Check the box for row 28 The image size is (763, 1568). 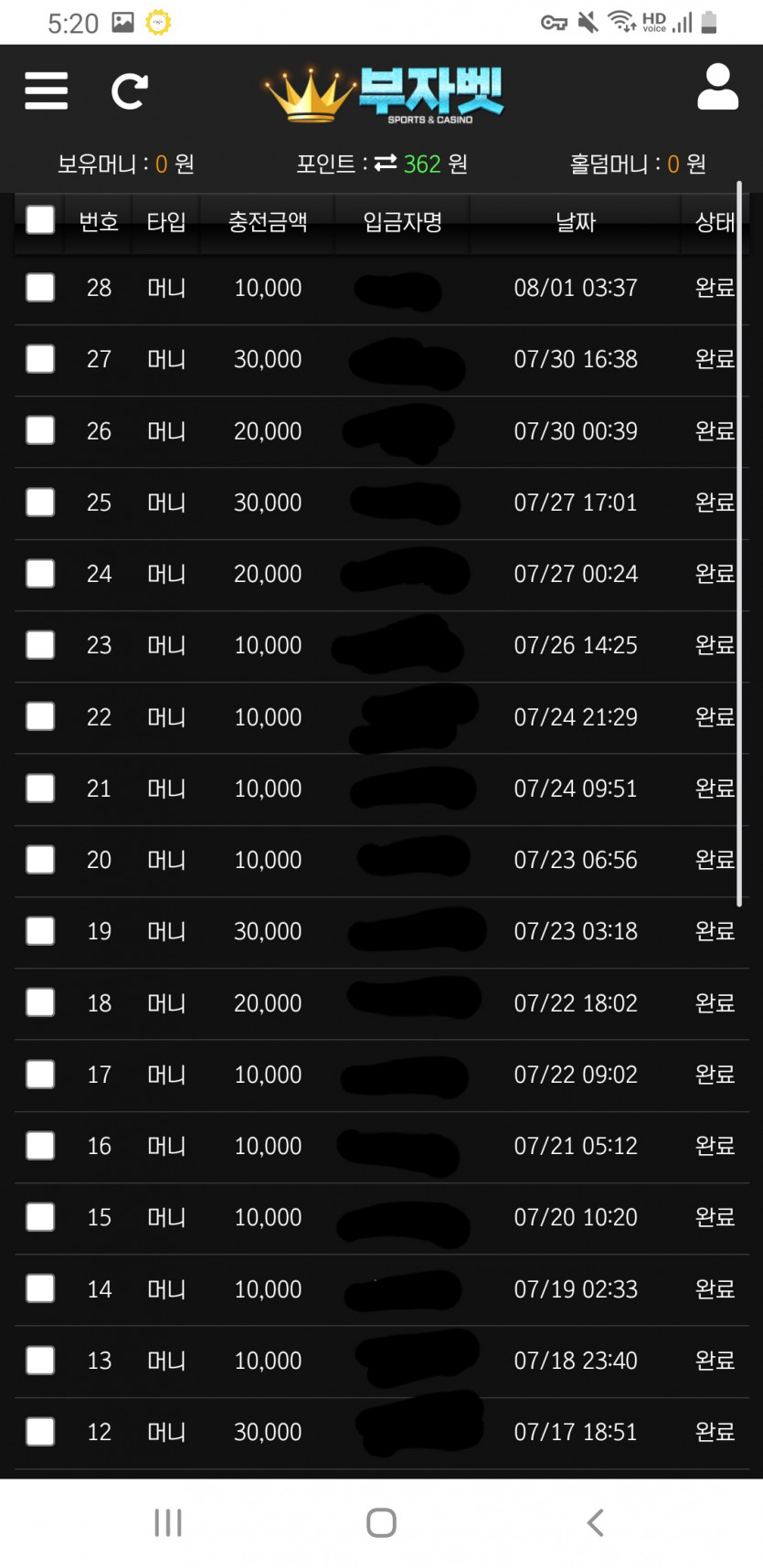coord(40,288)
